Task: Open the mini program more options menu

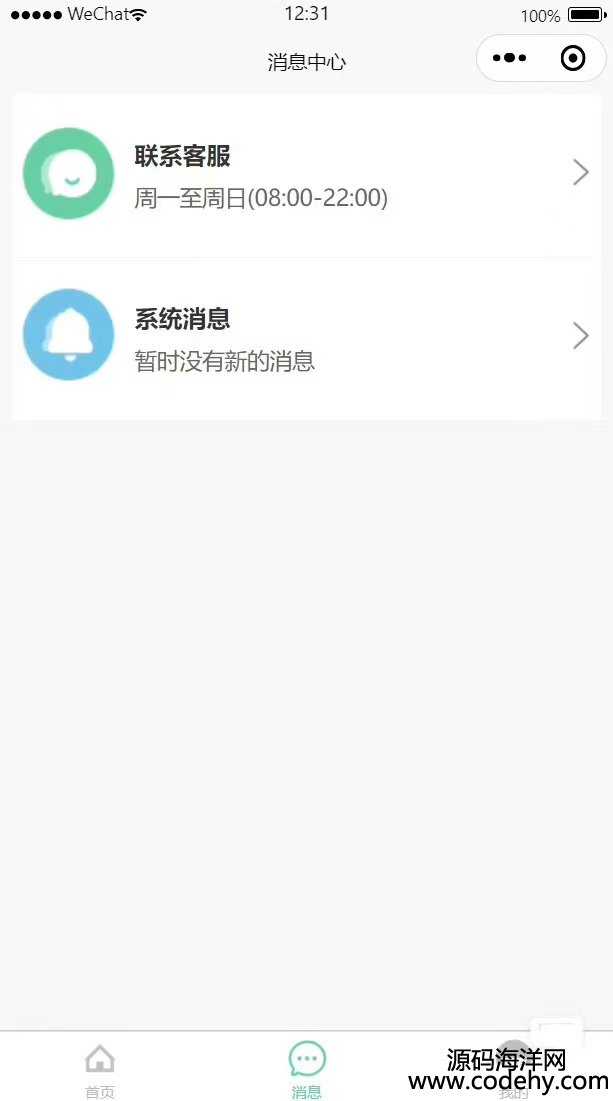Action: pyautogui.click(x=509, y=59)
